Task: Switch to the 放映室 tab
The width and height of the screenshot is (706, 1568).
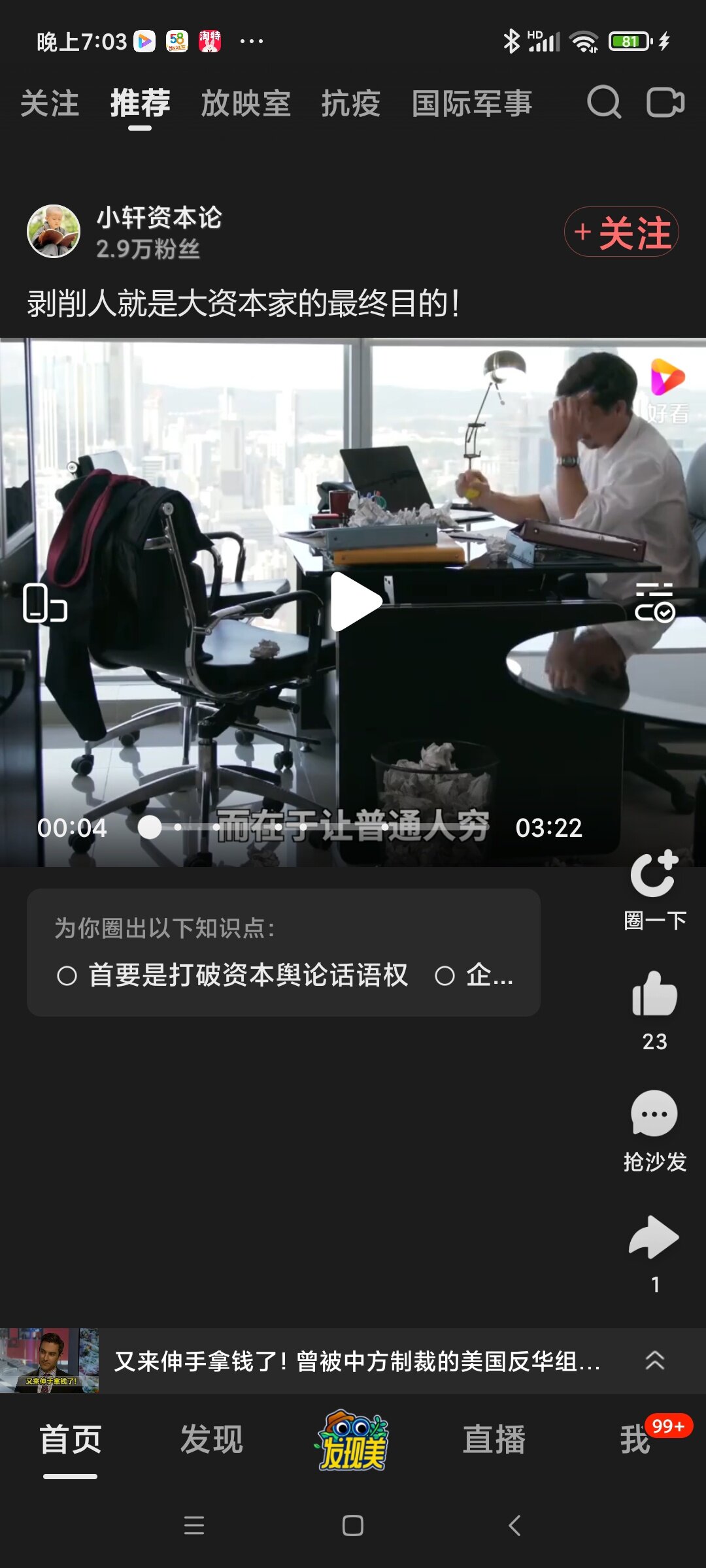Action: [x=246, y=104]
